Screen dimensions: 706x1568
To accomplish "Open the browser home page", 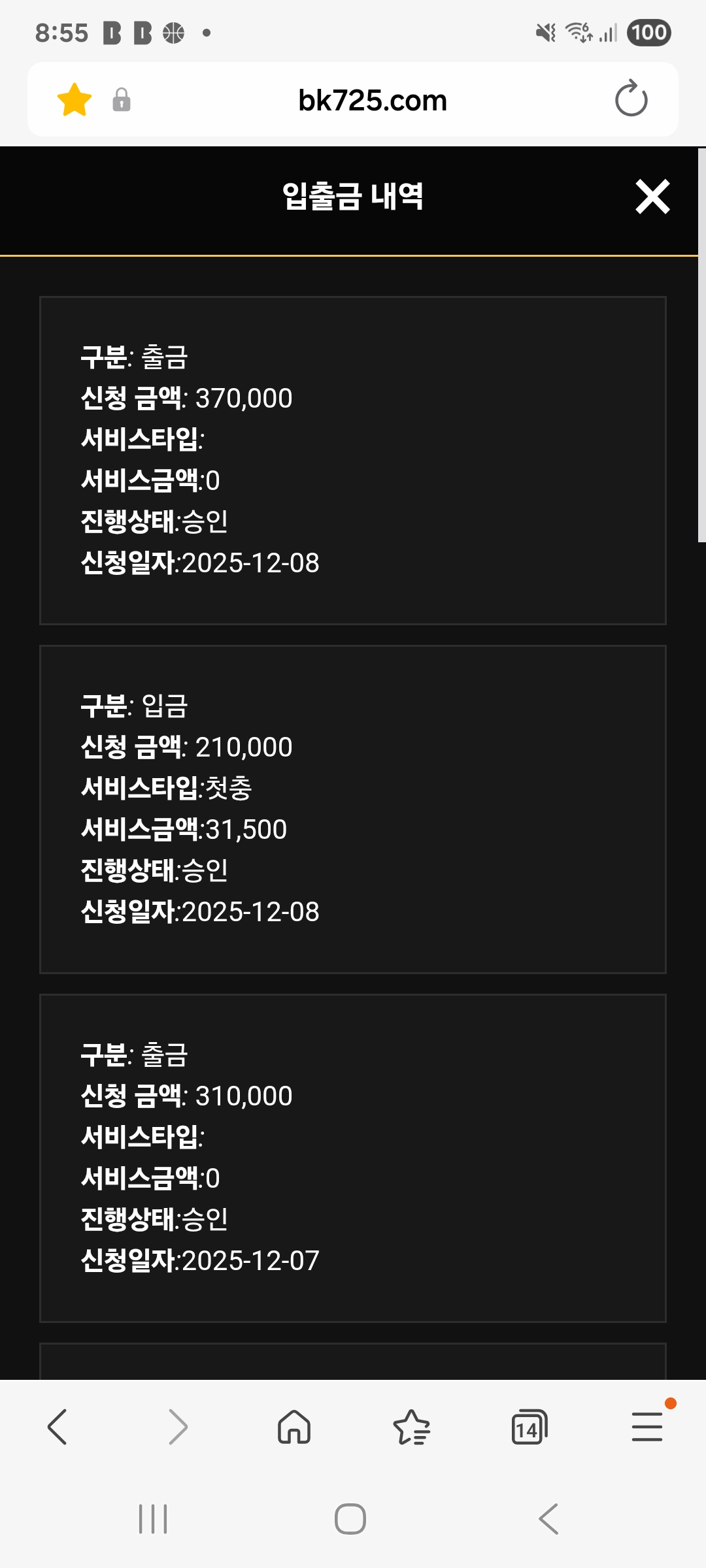I will 294,1427.
